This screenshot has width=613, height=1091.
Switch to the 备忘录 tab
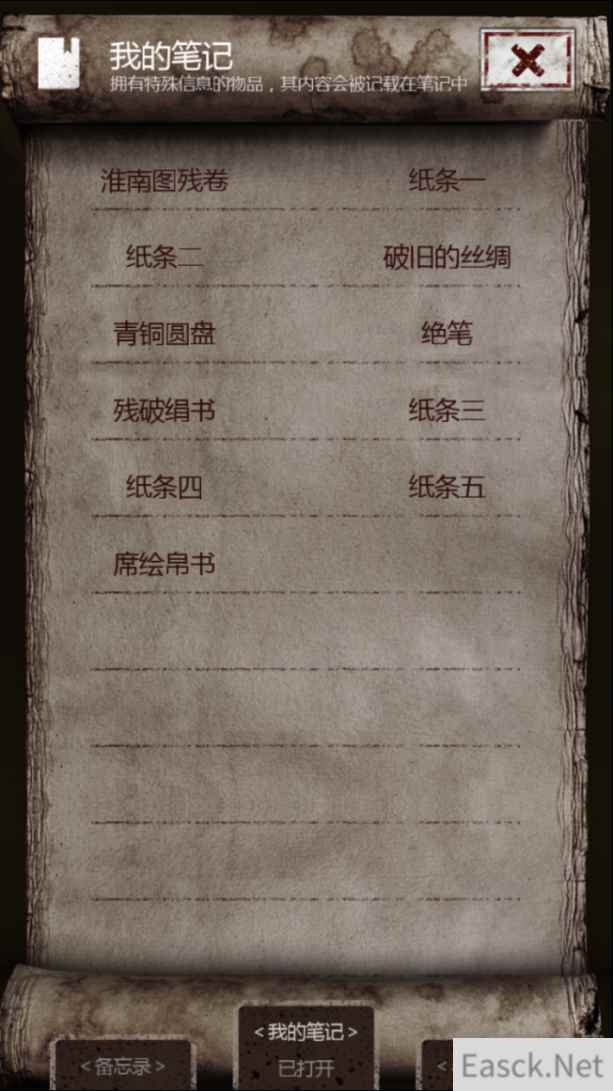pyautogui.click(x=122, y=1066)
